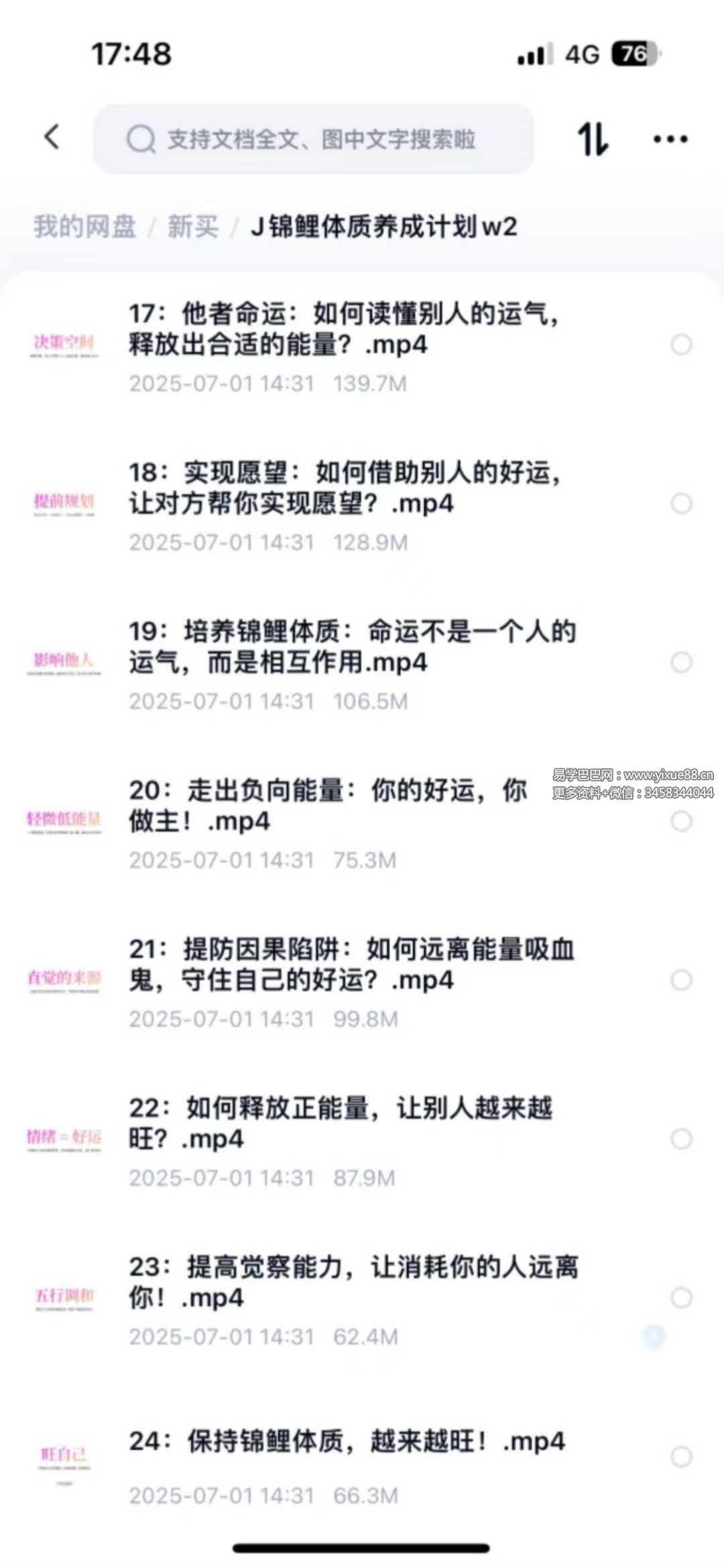This screenshot has width=724, height=1568.
Task: Open video 20: 走出负向能量
Action: [328, 805]
